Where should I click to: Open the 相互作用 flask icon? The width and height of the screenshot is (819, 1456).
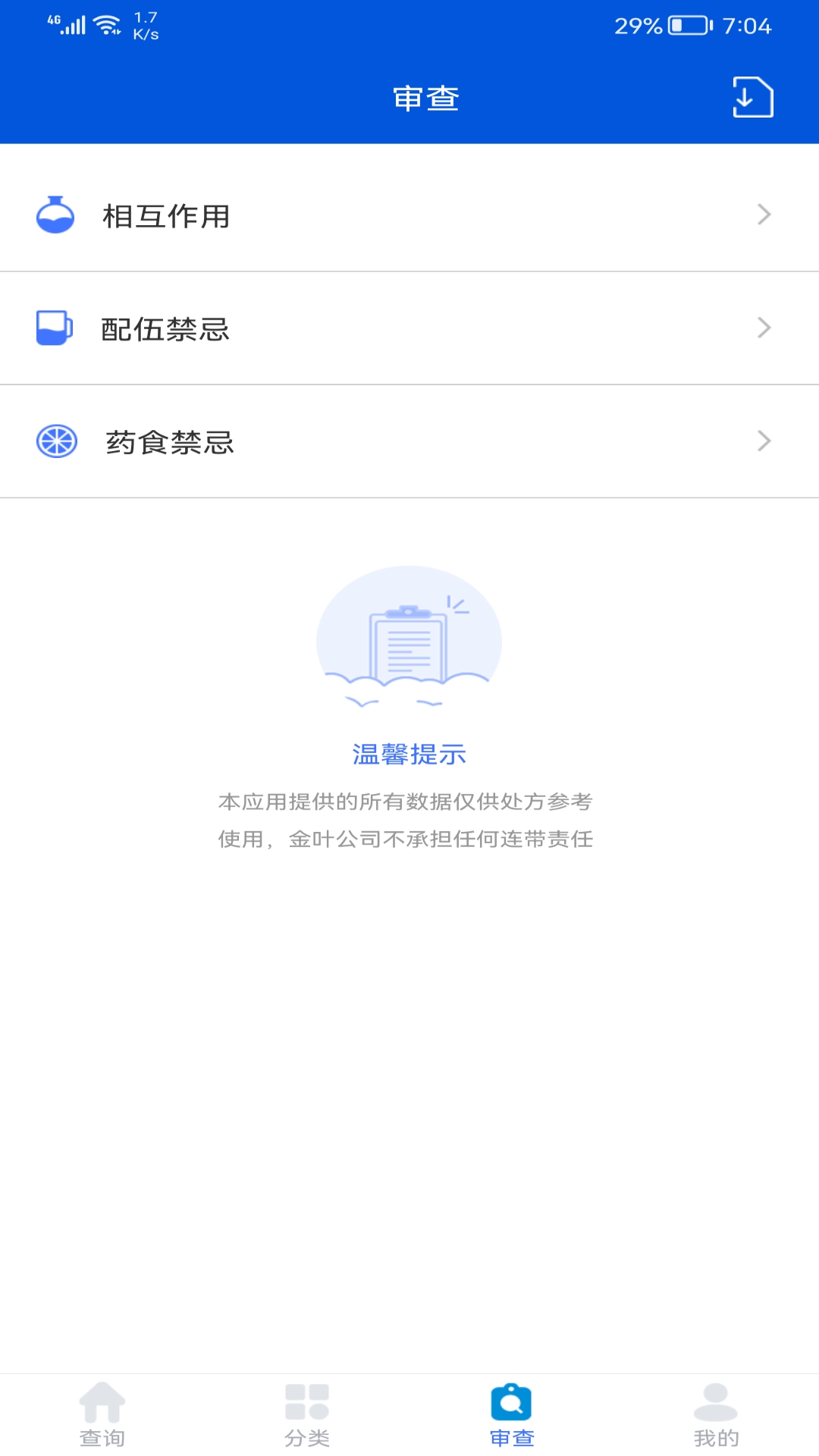click(56, 215)
